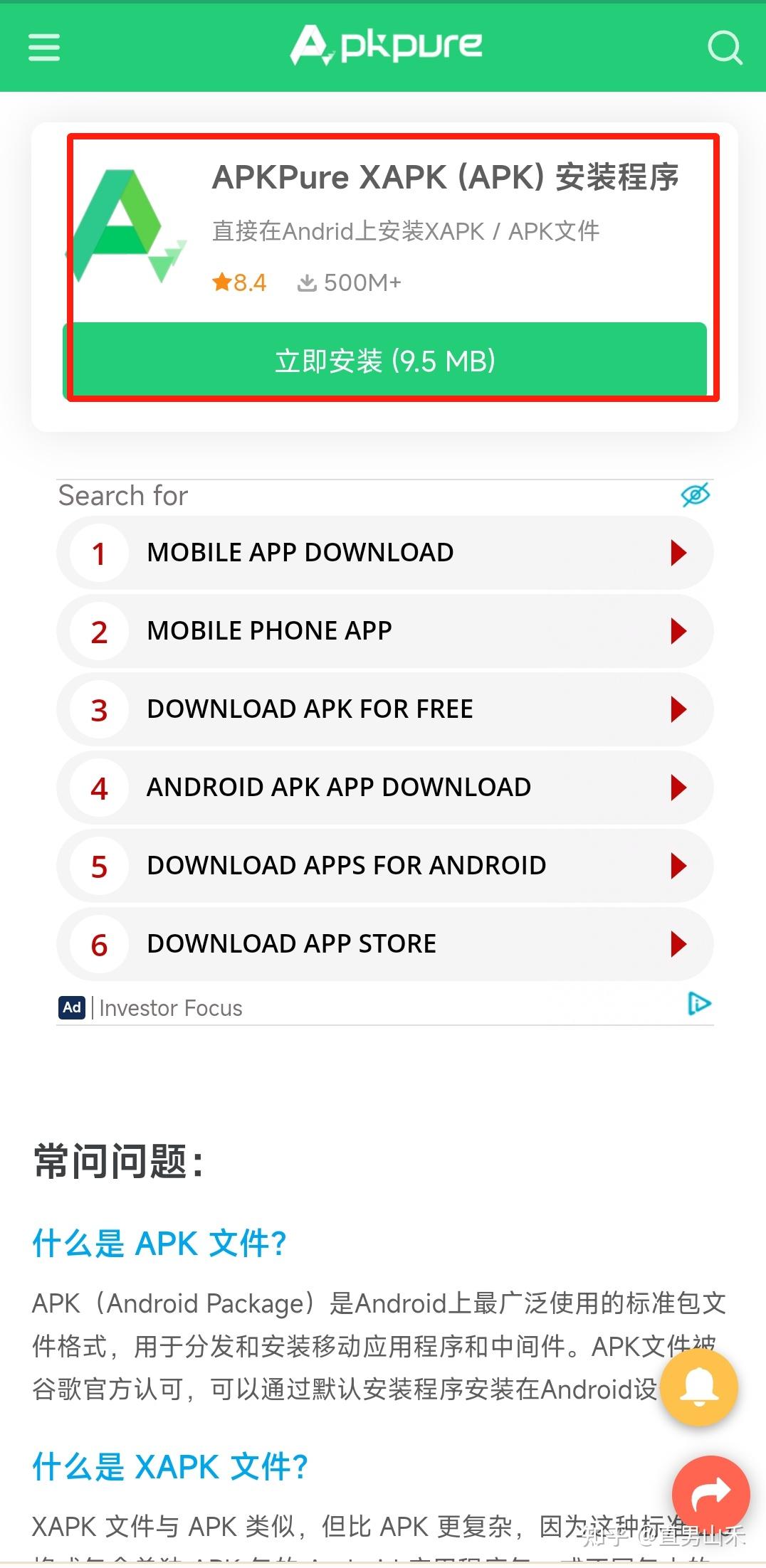Tap 立即安装 (9.5 MB) install button

385,361
